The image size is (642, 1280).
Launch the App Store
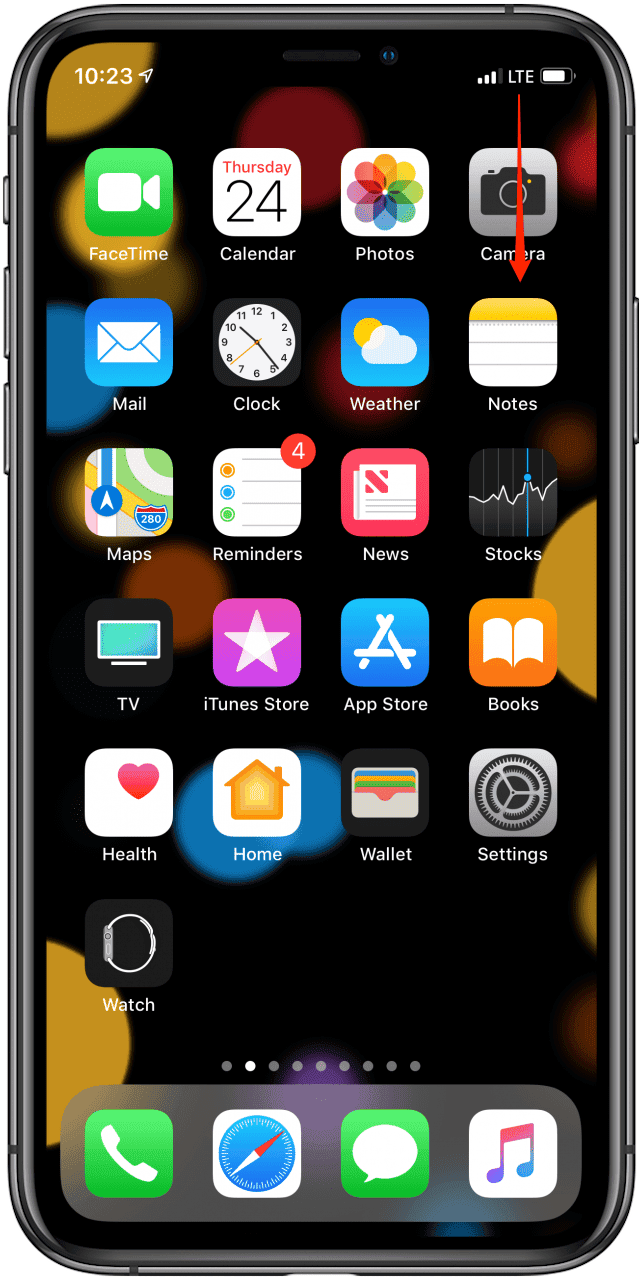[x=385, y=642]
